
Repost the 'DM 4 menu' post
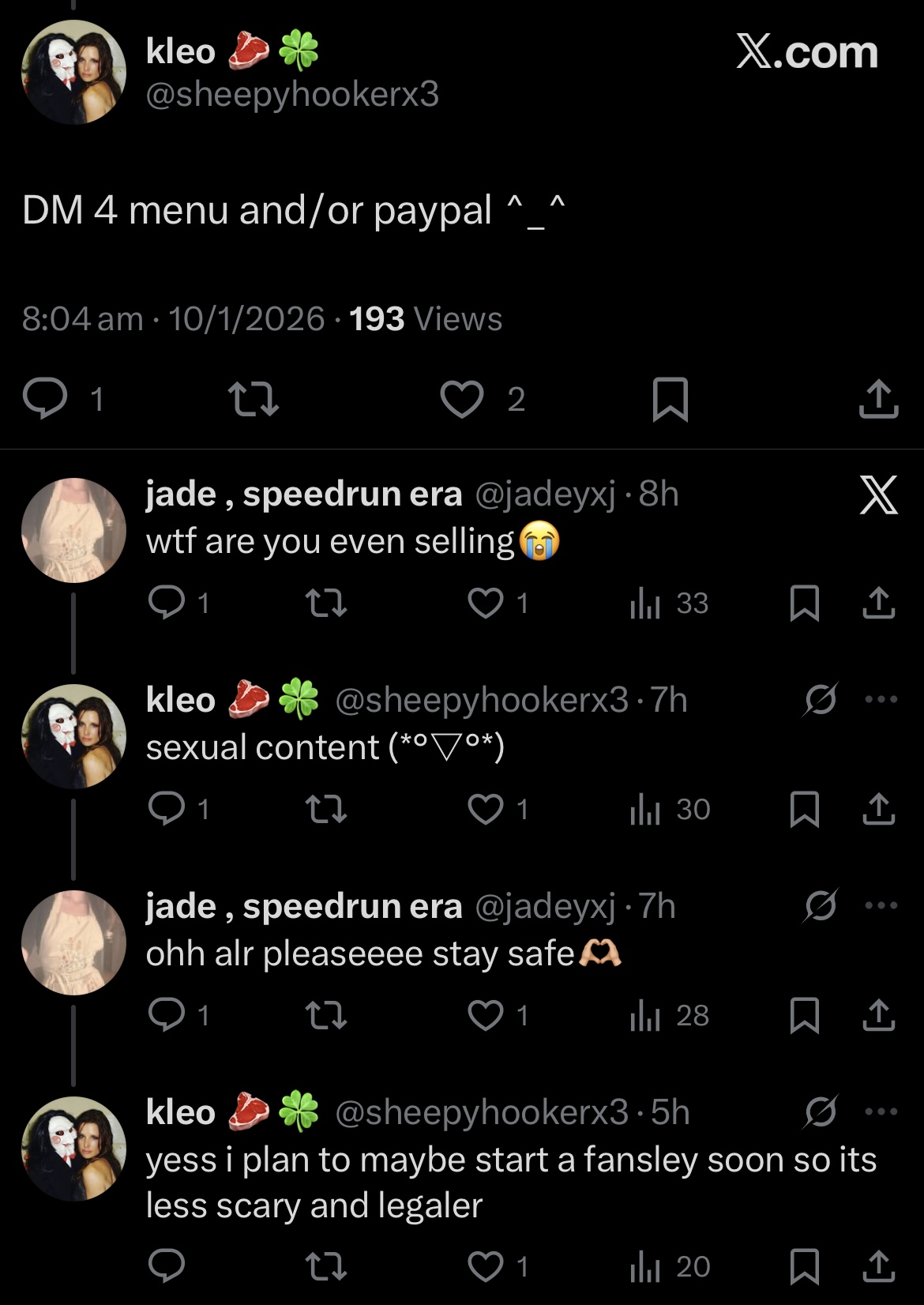(x=253, y=399)
